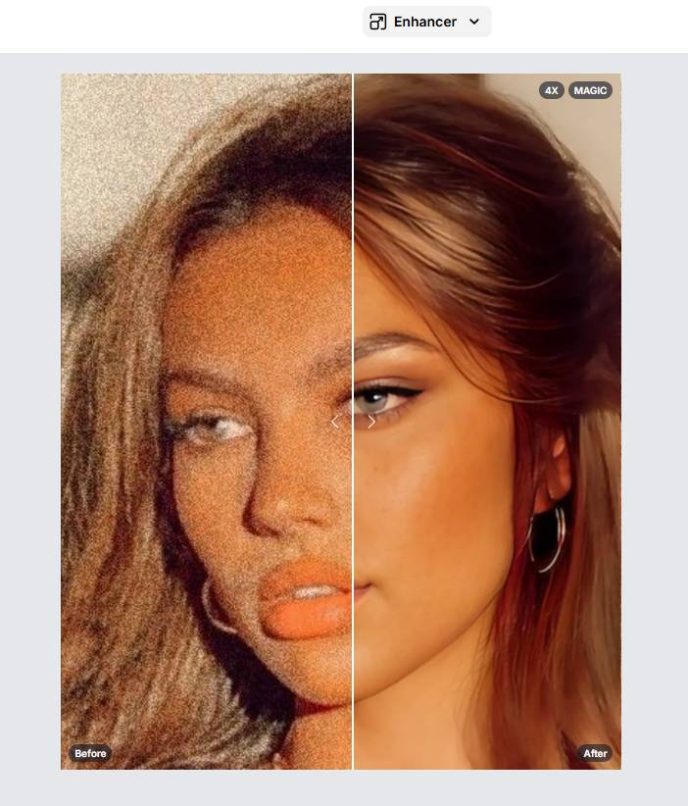Open the Enhancer dropdown

coord(426,22)
